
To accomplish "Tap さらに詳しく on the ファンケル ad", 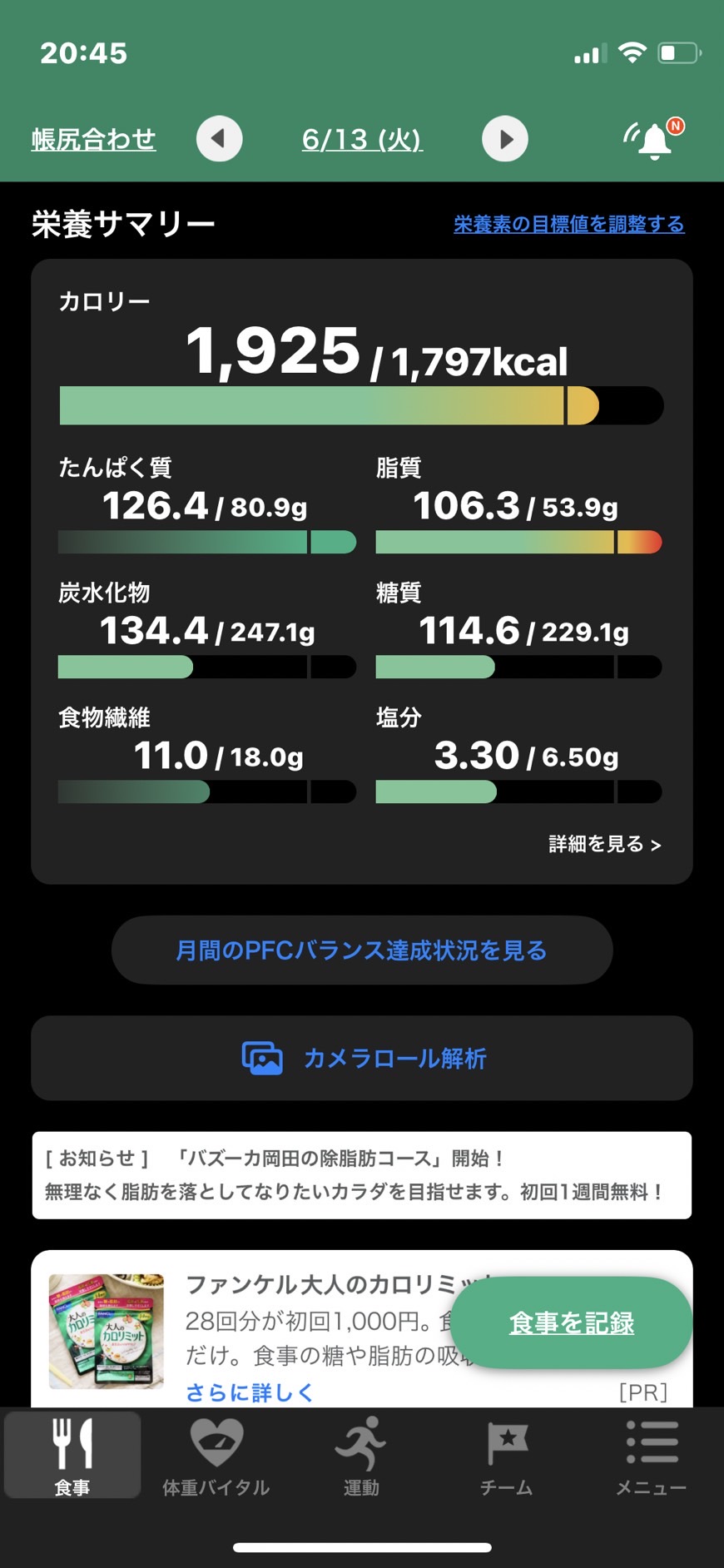I will [x=249, y=1392].
